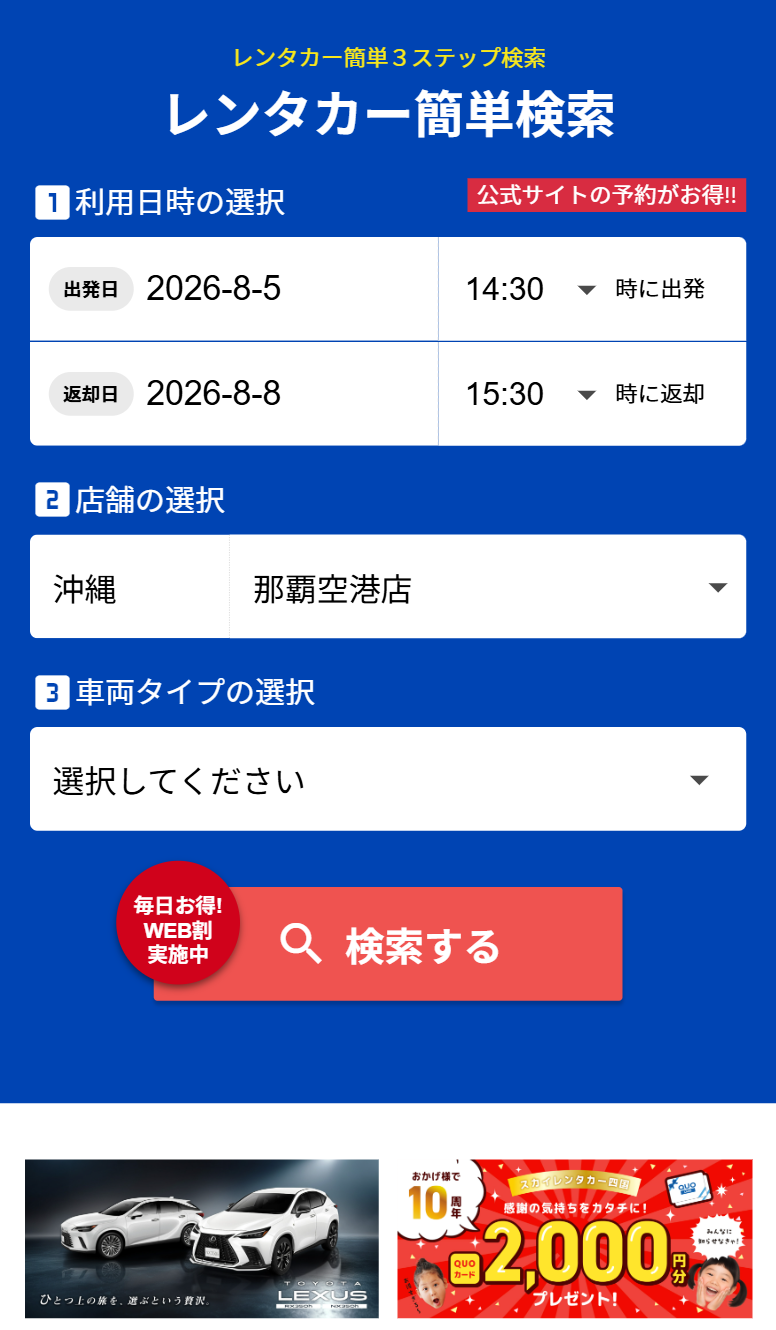Open the QUO card 2,000 yen campaign banner
The image size is (776, 1330).
coord(574,1238)
